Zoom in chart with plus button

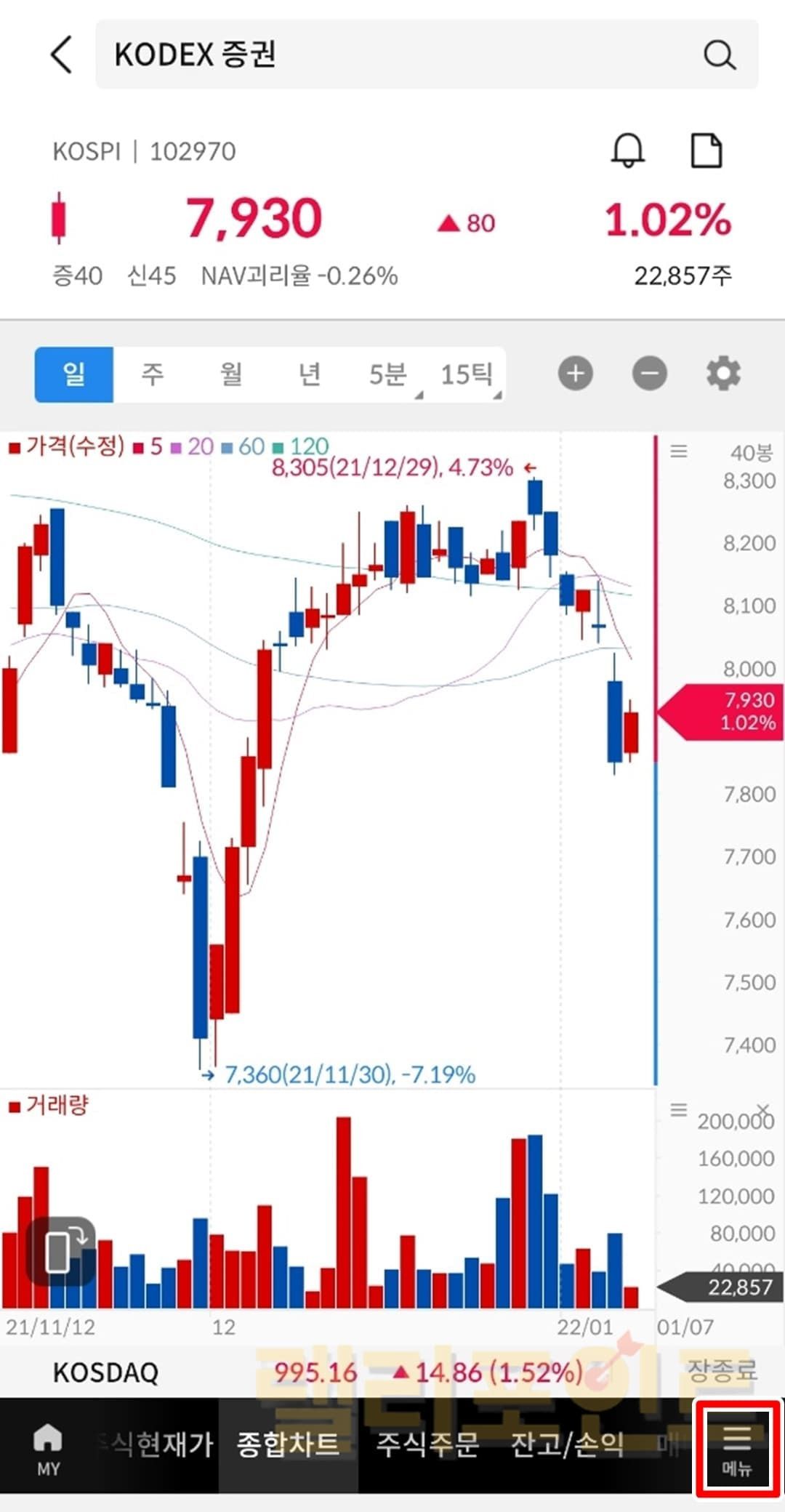(x=575, y=374)
